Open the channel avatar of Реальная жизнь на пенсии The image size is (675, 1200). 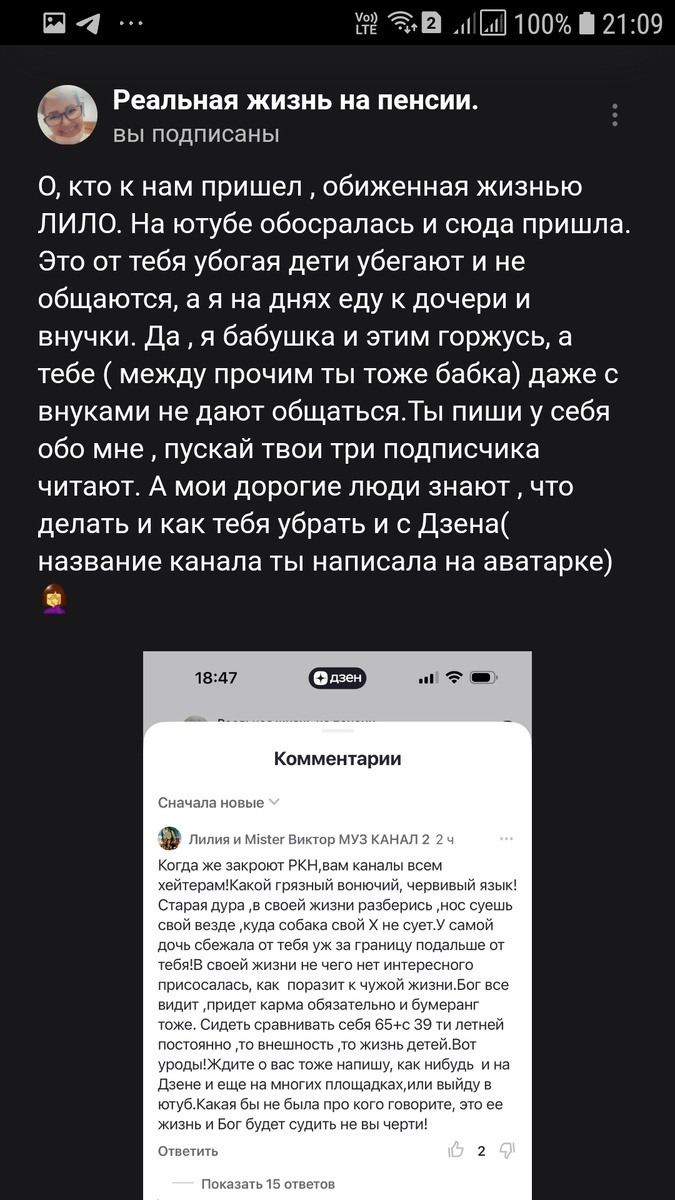tap(68, 115)
